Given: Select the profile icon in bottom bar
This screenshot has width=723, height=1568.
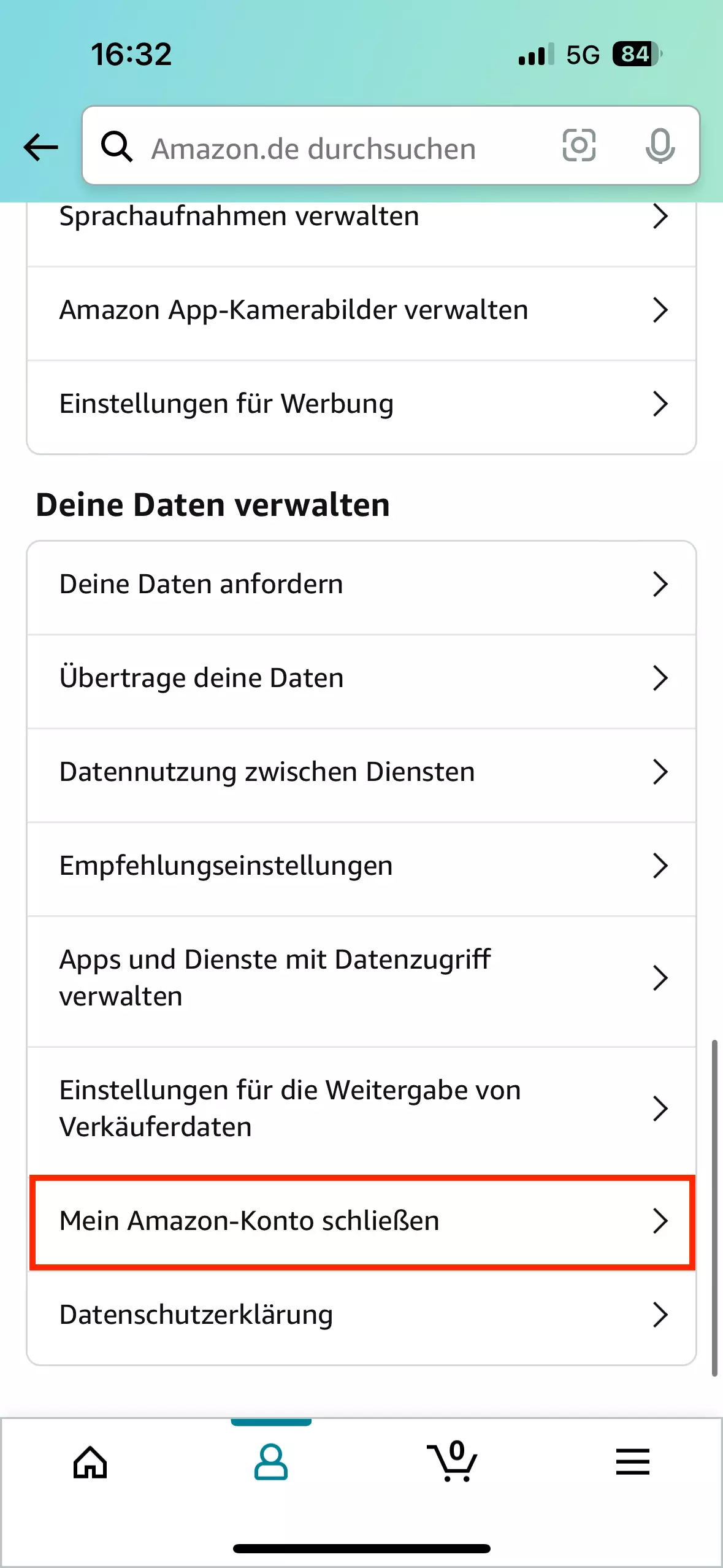Looking at the screenshot, I should pyautogui.click(x=271, y=1462).
